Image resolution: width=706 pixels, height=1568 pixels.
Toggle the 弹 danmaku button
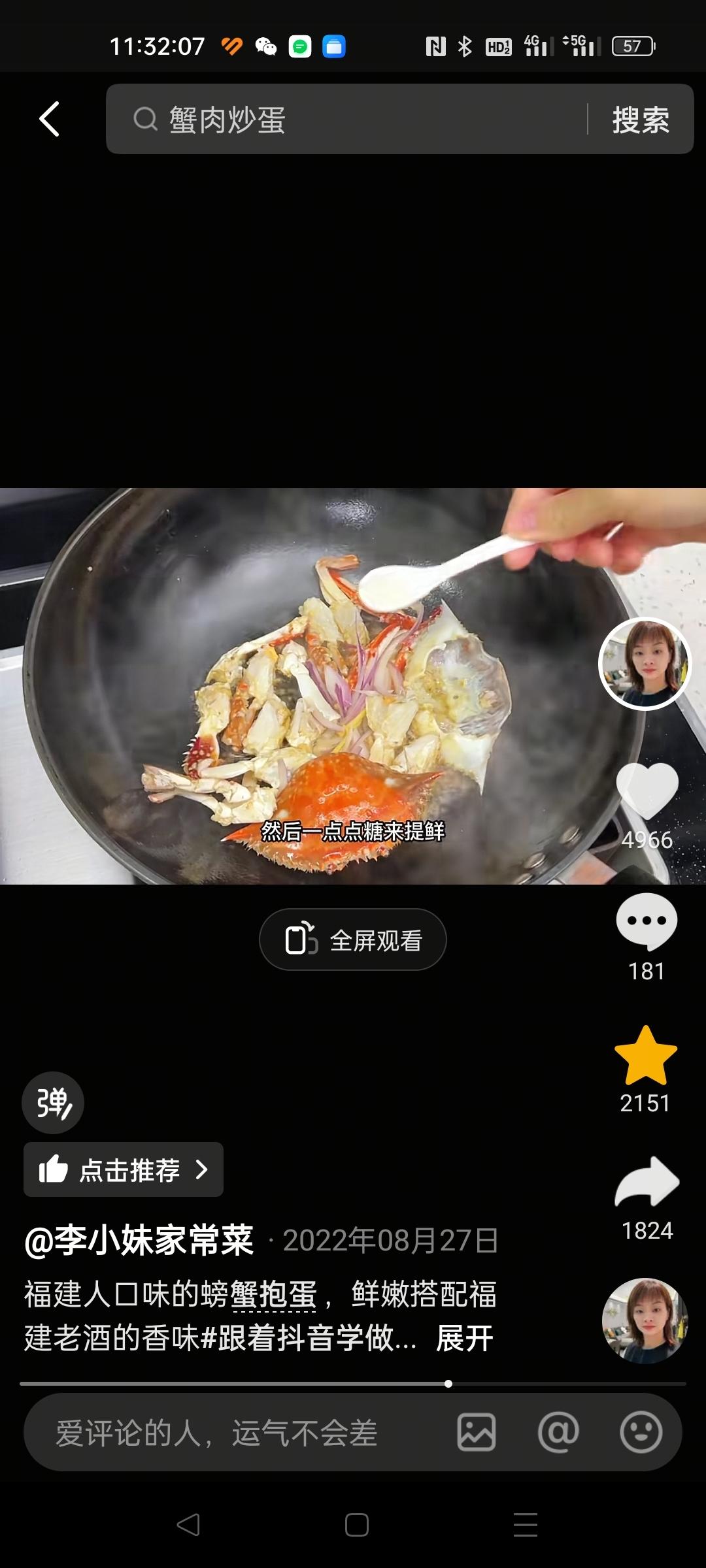pyautogui.click(x=53, y=1103)
